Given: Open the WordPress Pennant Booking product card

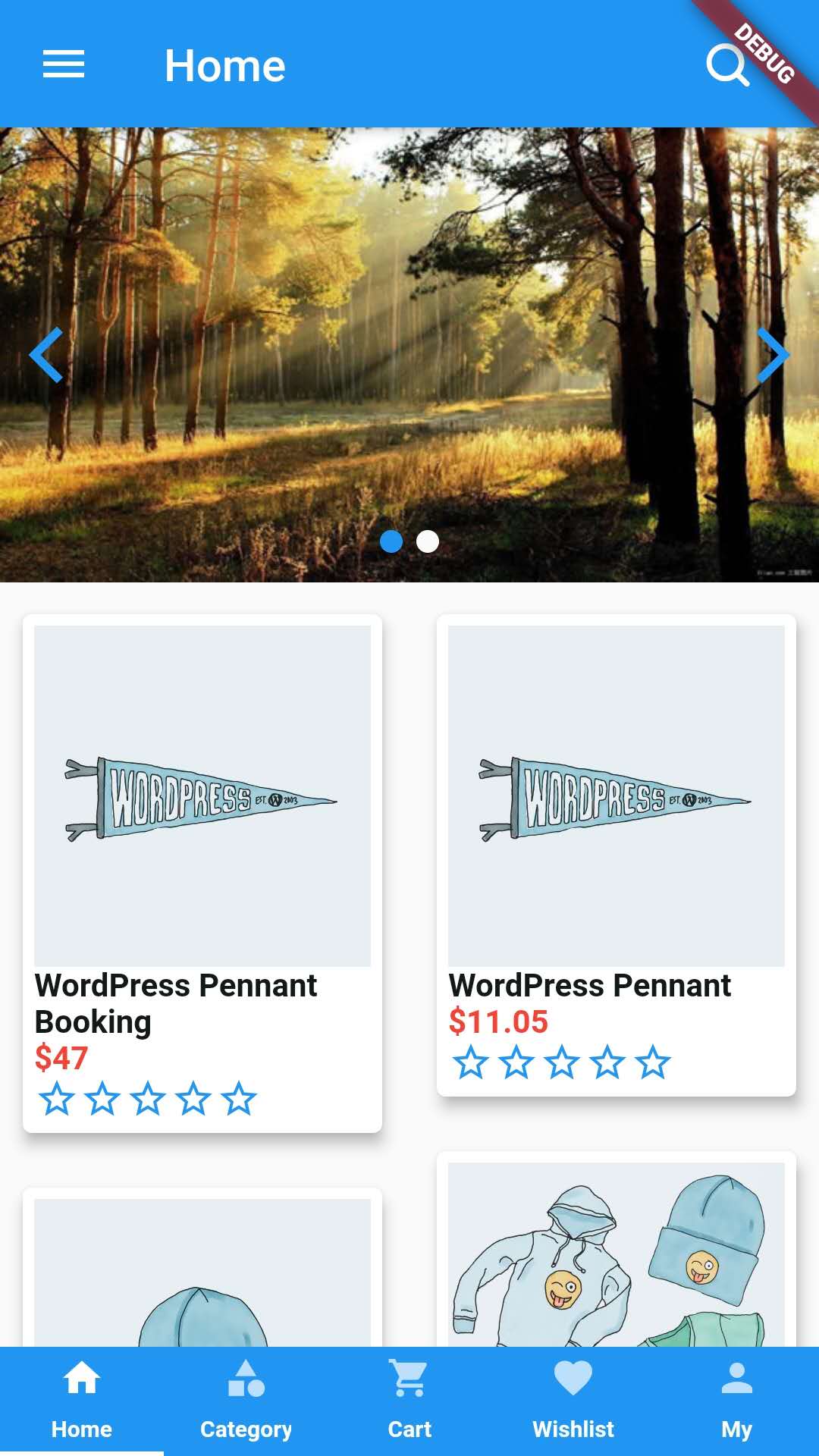Looking at the screenshot, I should [202, 872].
